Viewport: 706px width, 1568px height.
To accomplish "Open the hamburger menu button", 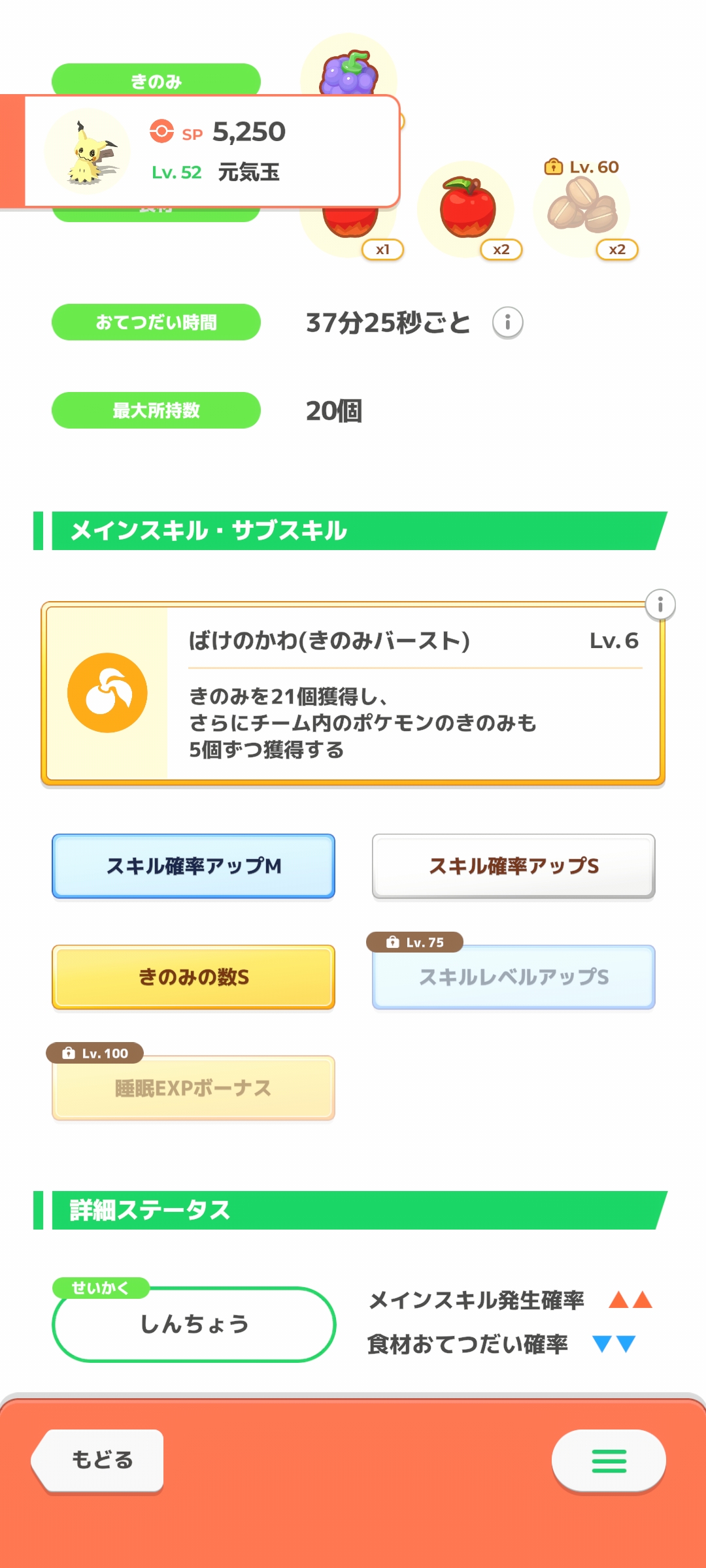I will tap(609, 1461).
